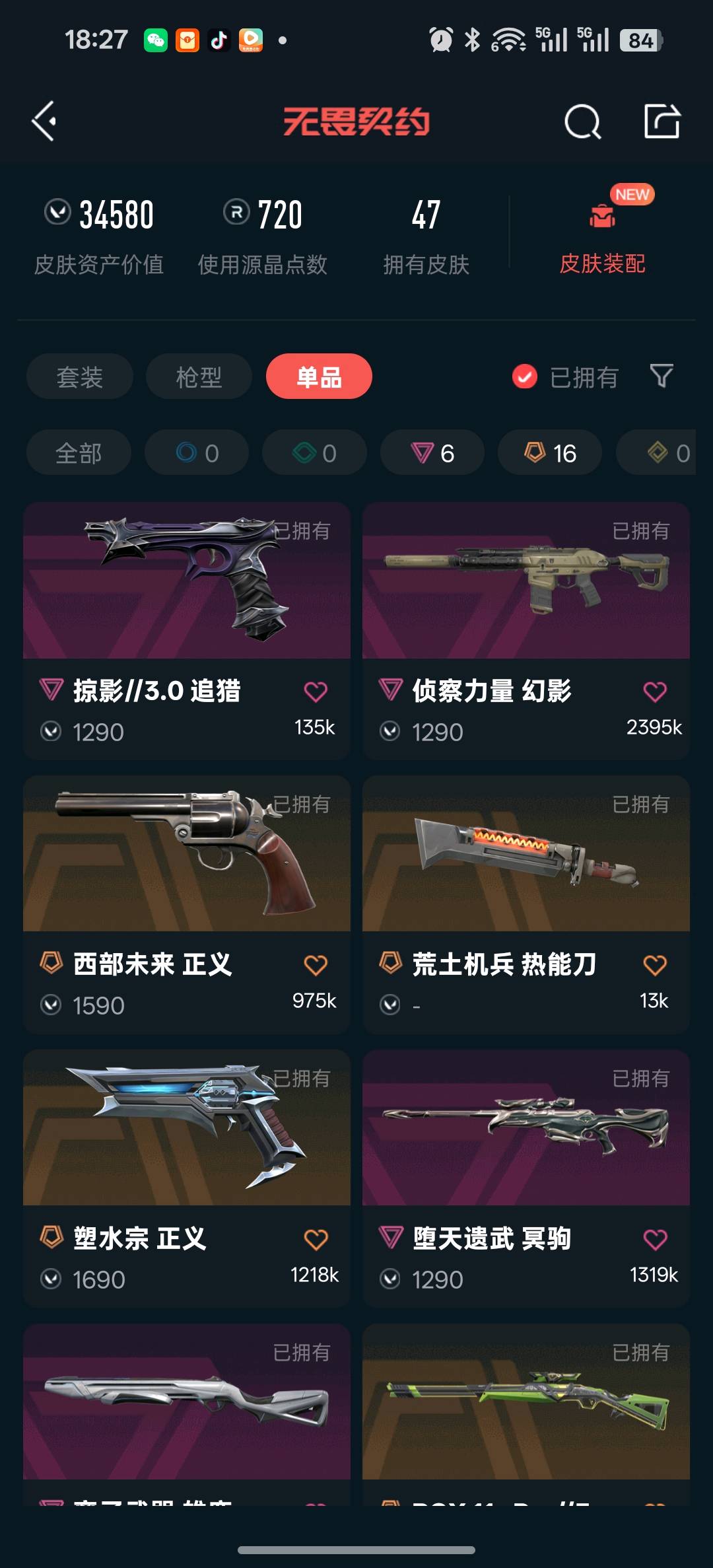The width and height of the screenshot is (713, 1568).
Task: Favorite the 荒土机兵 热能刀 skin
Action: (x=655, y=965)
